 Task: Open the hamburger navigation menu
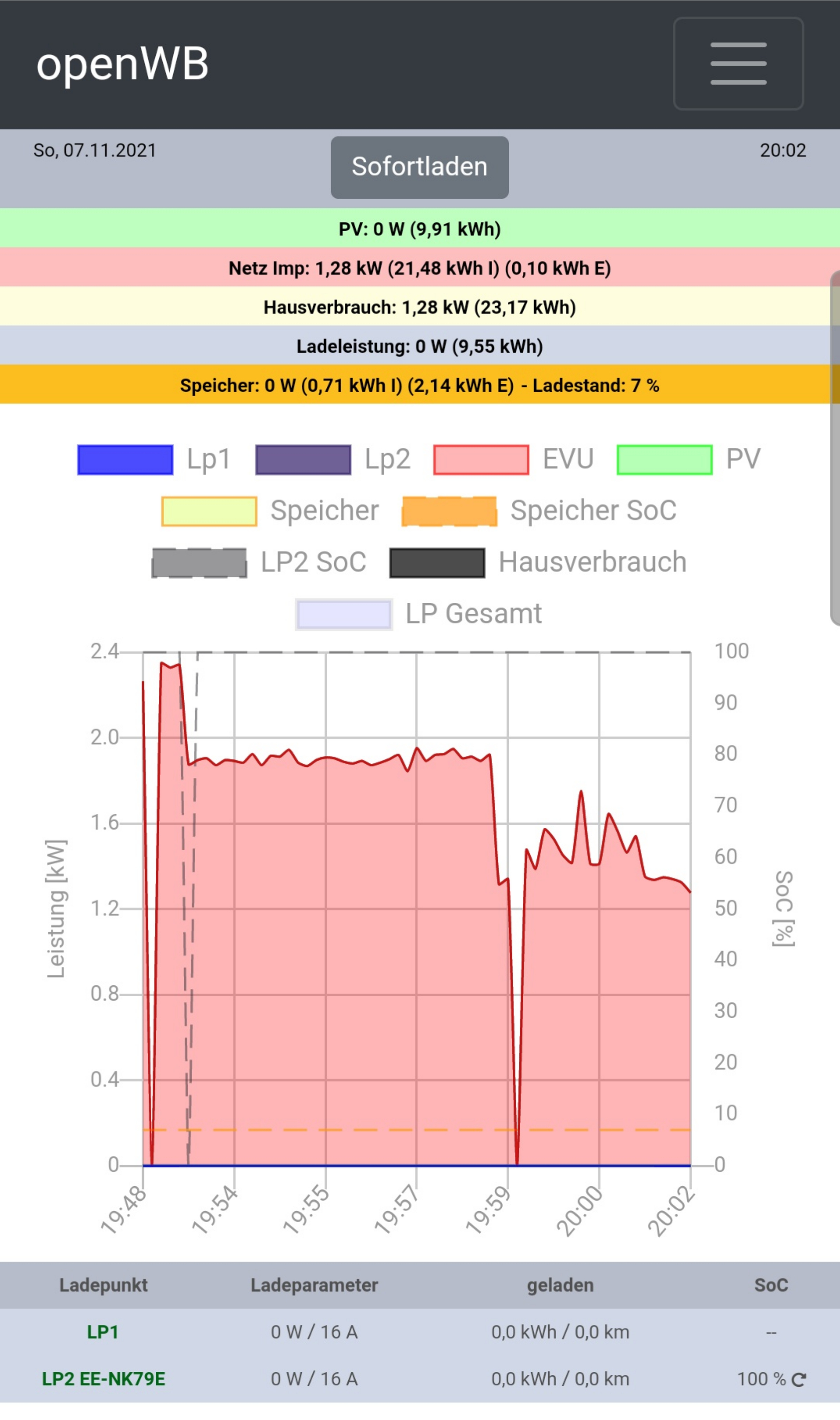coord(738,63)
